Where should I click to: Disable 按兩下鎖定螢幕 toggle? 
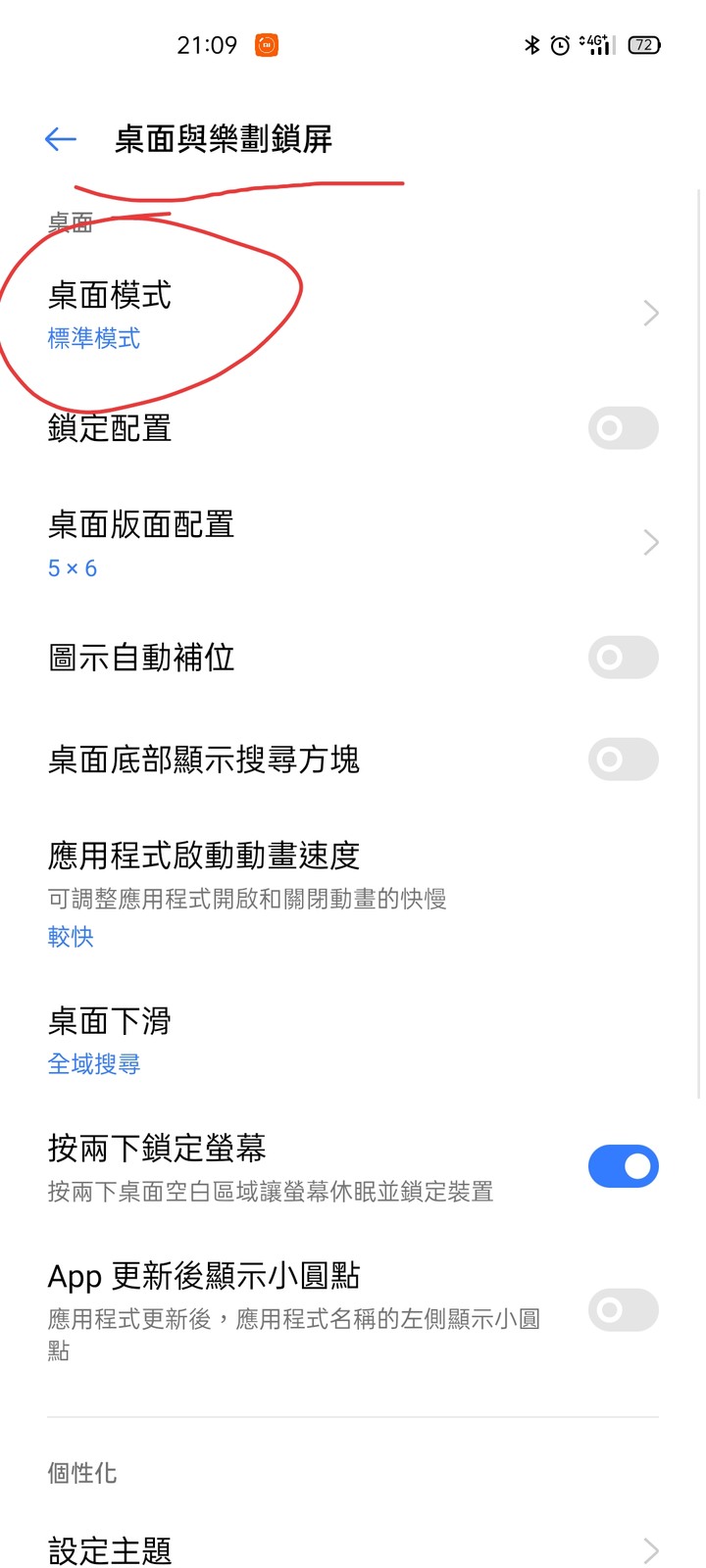623,1166
